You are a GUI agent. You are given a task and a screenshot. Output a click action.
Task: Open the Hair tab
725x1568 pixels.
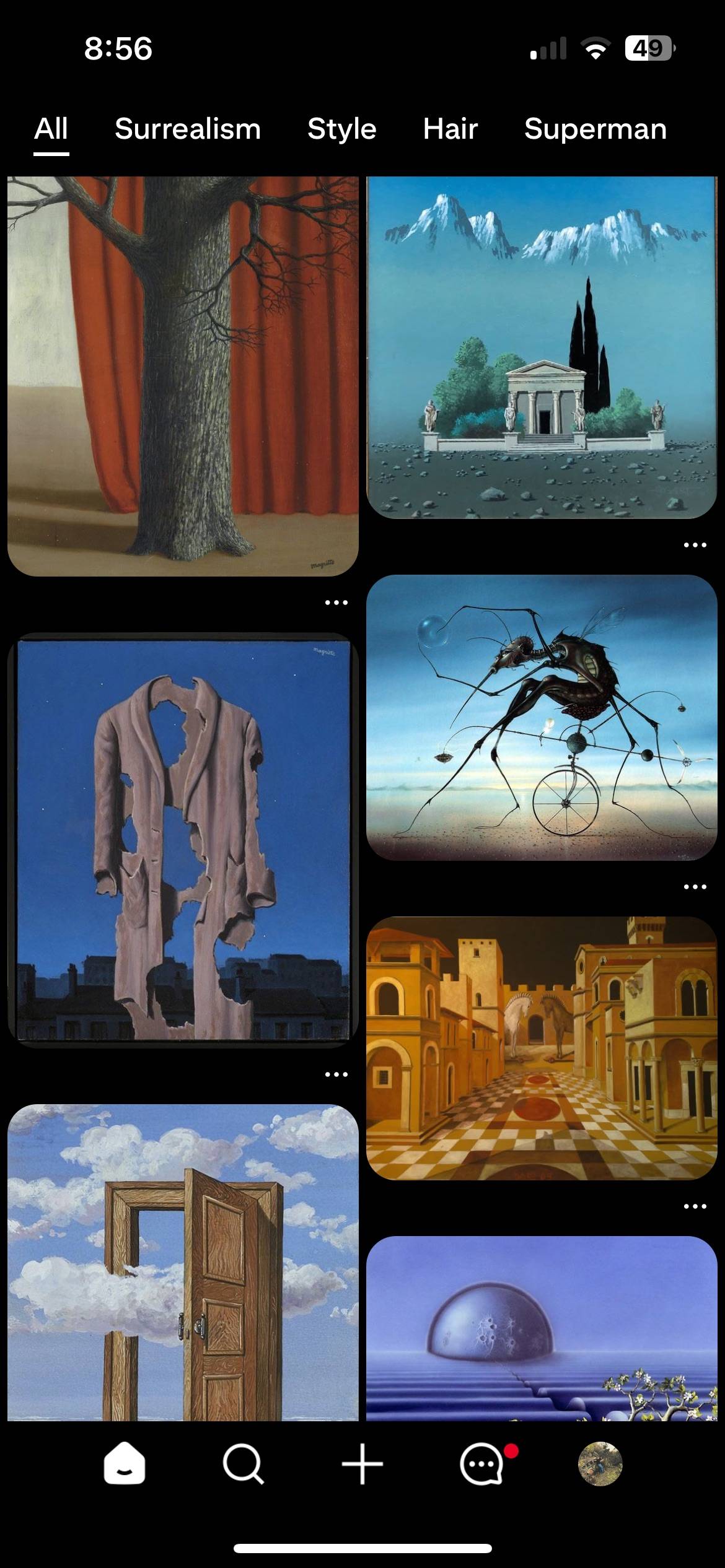pos(450,129)
